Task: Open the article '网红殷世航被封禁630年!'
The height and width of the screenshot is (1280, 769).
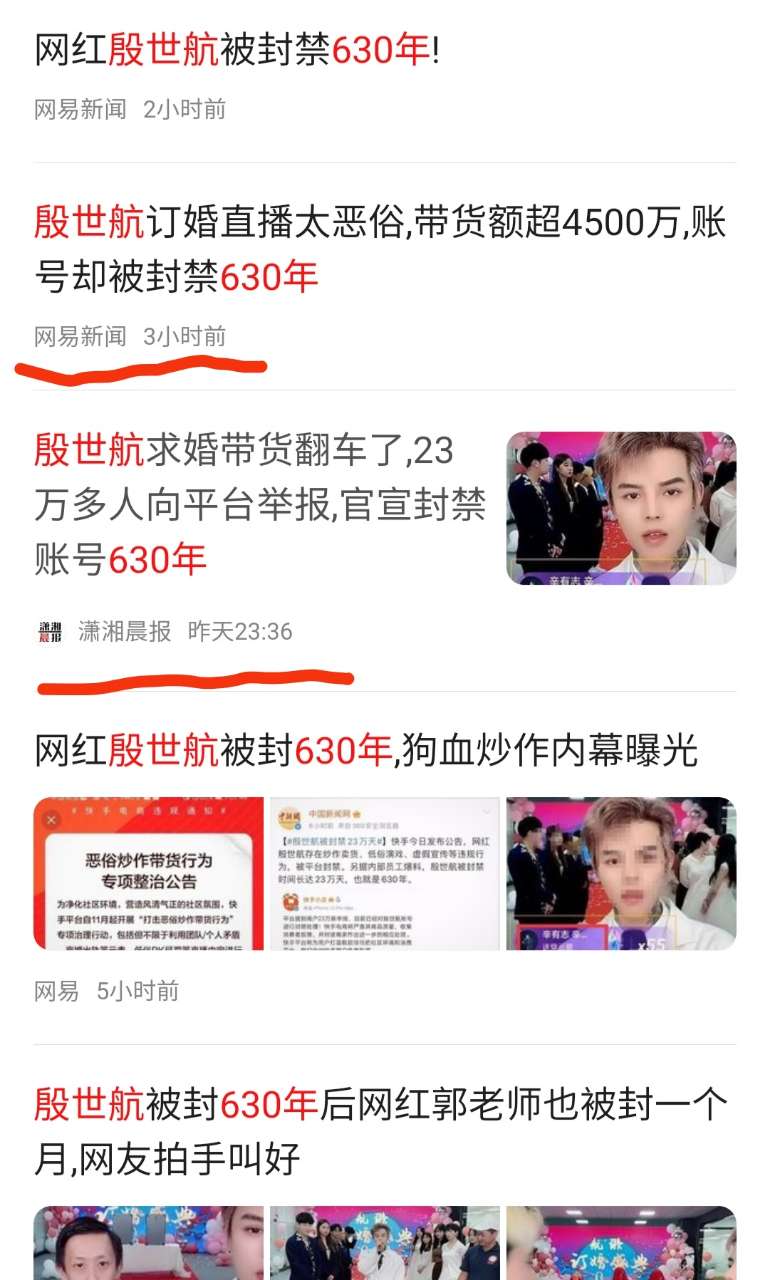Action: click(237, 50)
